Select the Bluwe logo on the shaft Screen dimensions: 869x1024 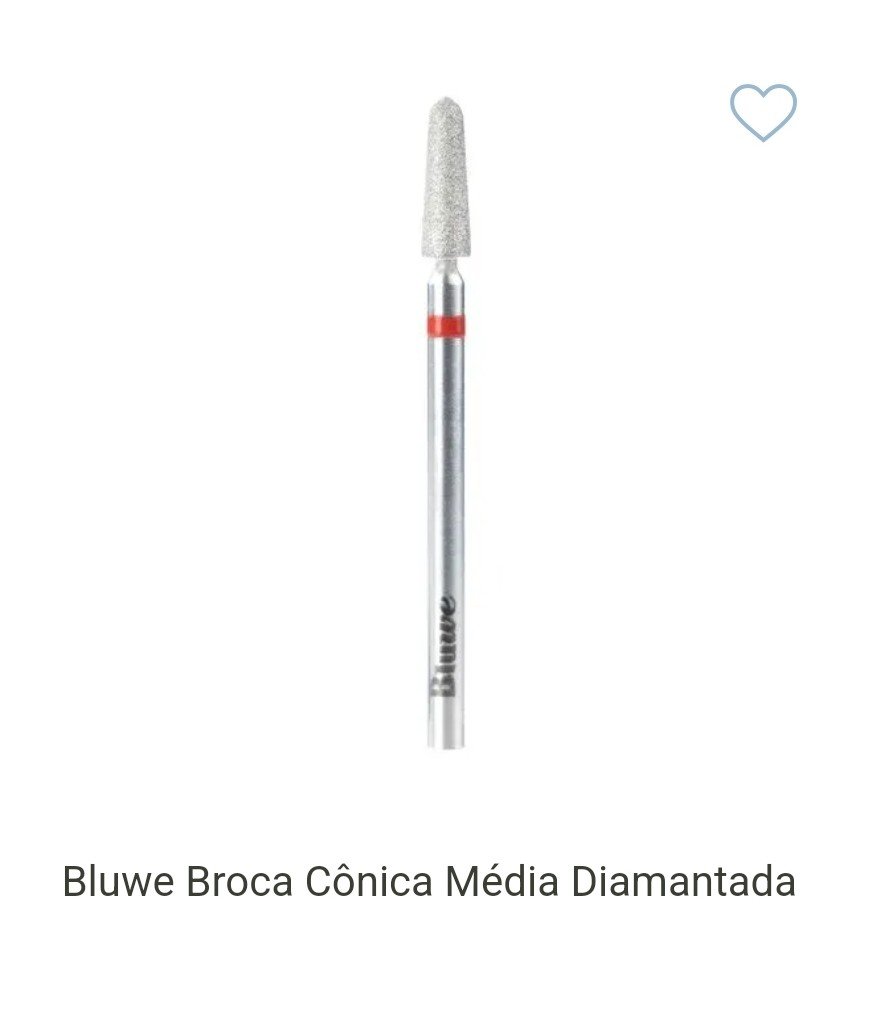(447, 640)
